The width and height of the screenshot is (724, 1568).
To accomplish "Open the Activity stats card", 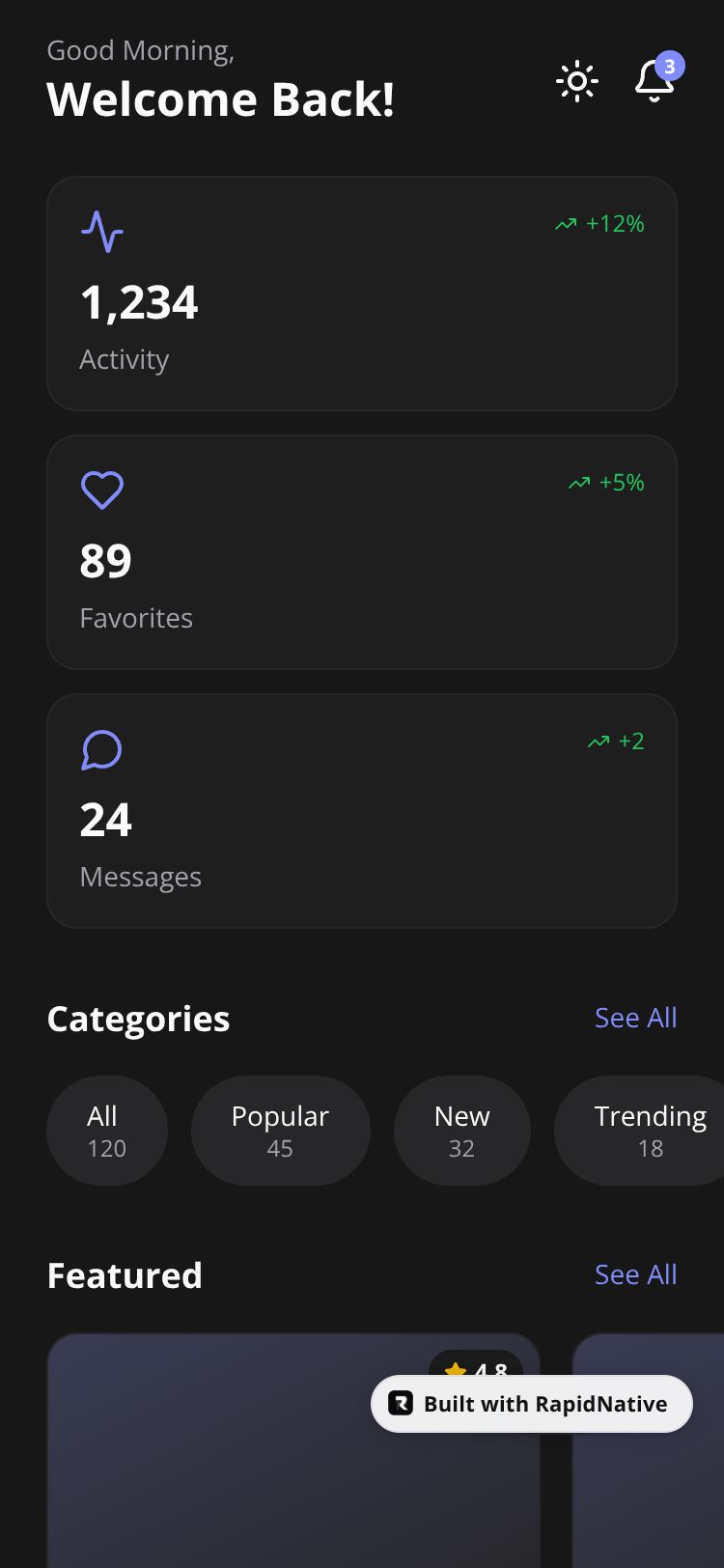I will coord(361,294).
